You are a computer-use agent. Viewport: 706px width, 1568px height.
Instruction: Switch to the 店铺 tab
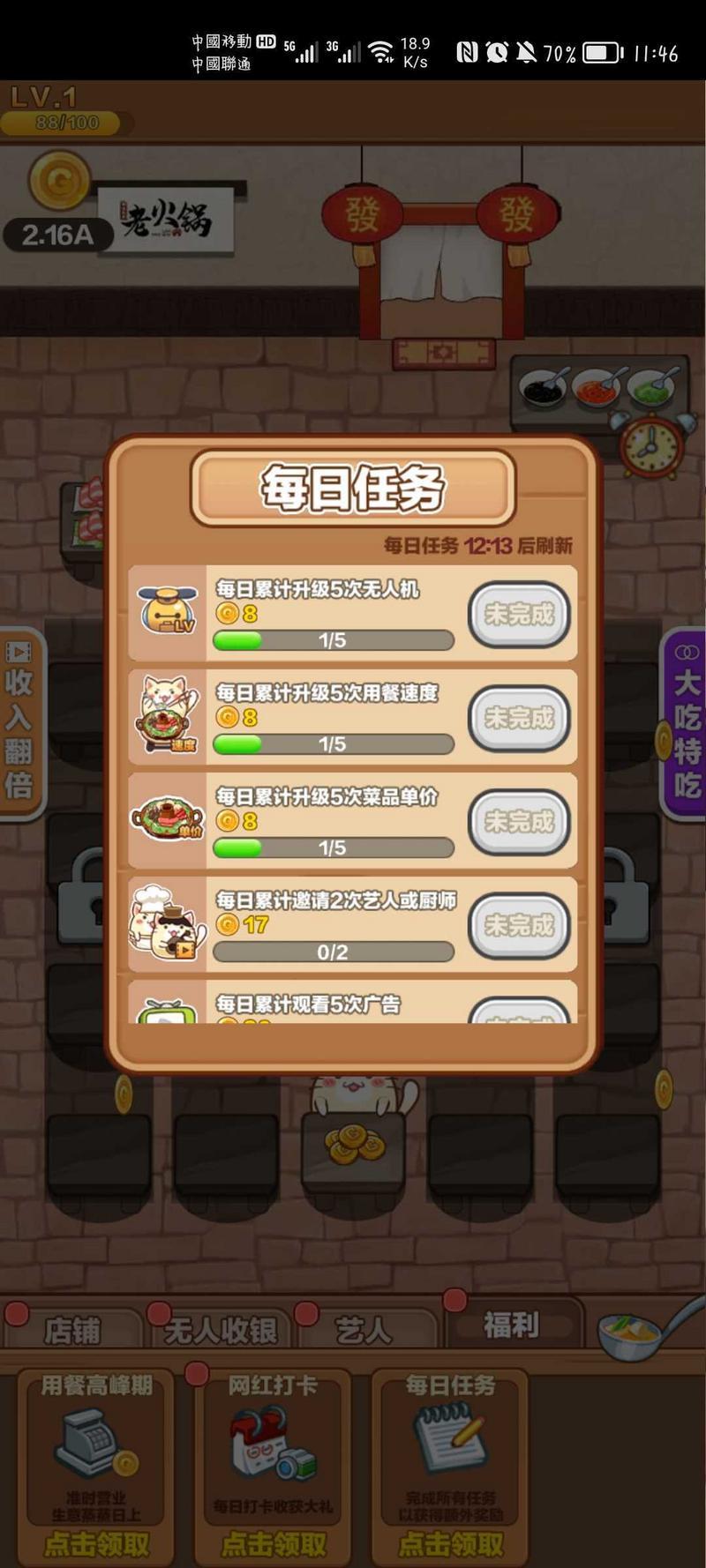[72, 1330]
